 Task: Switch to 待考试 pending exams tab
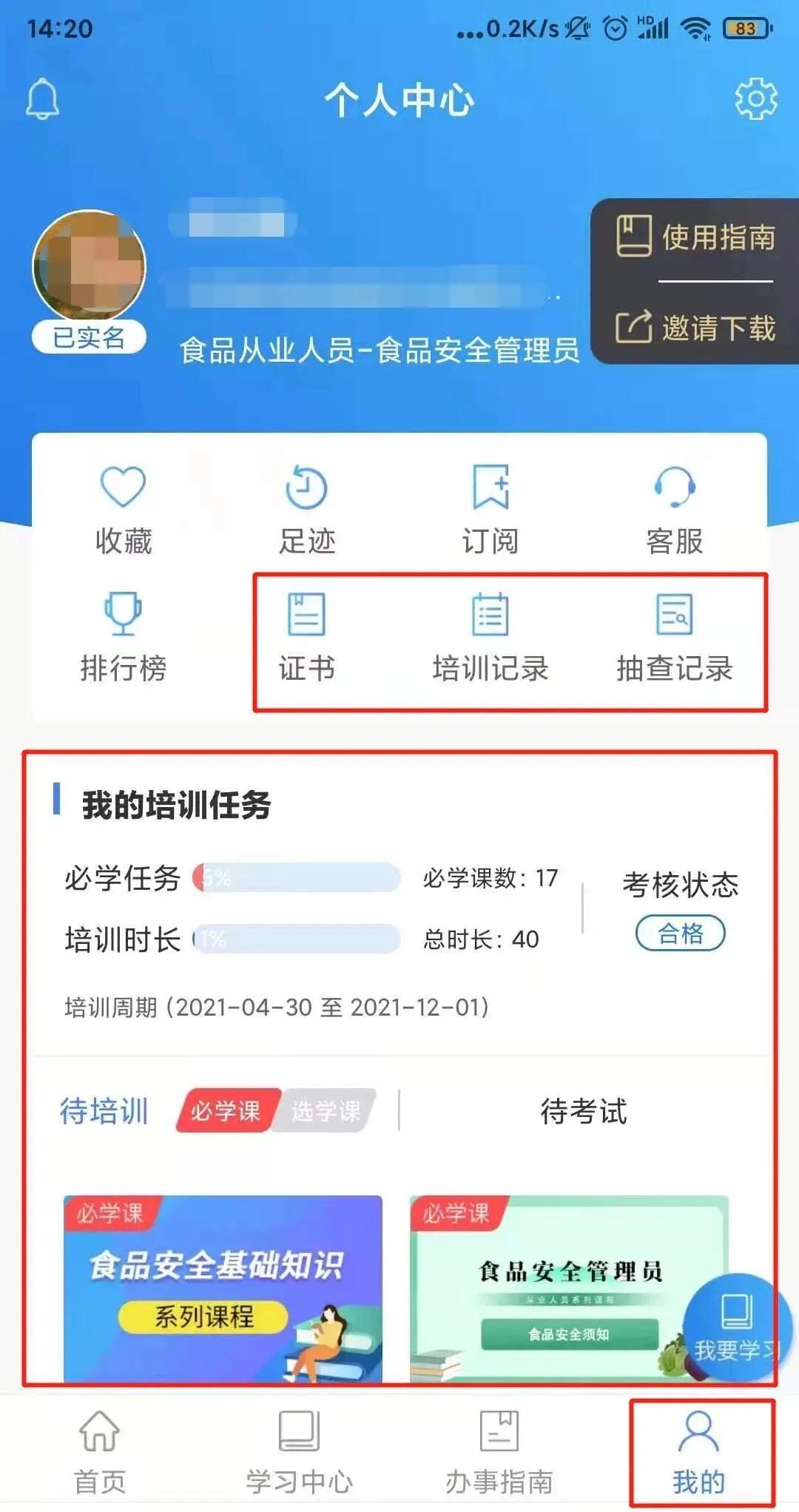[x=584, y=1111]
